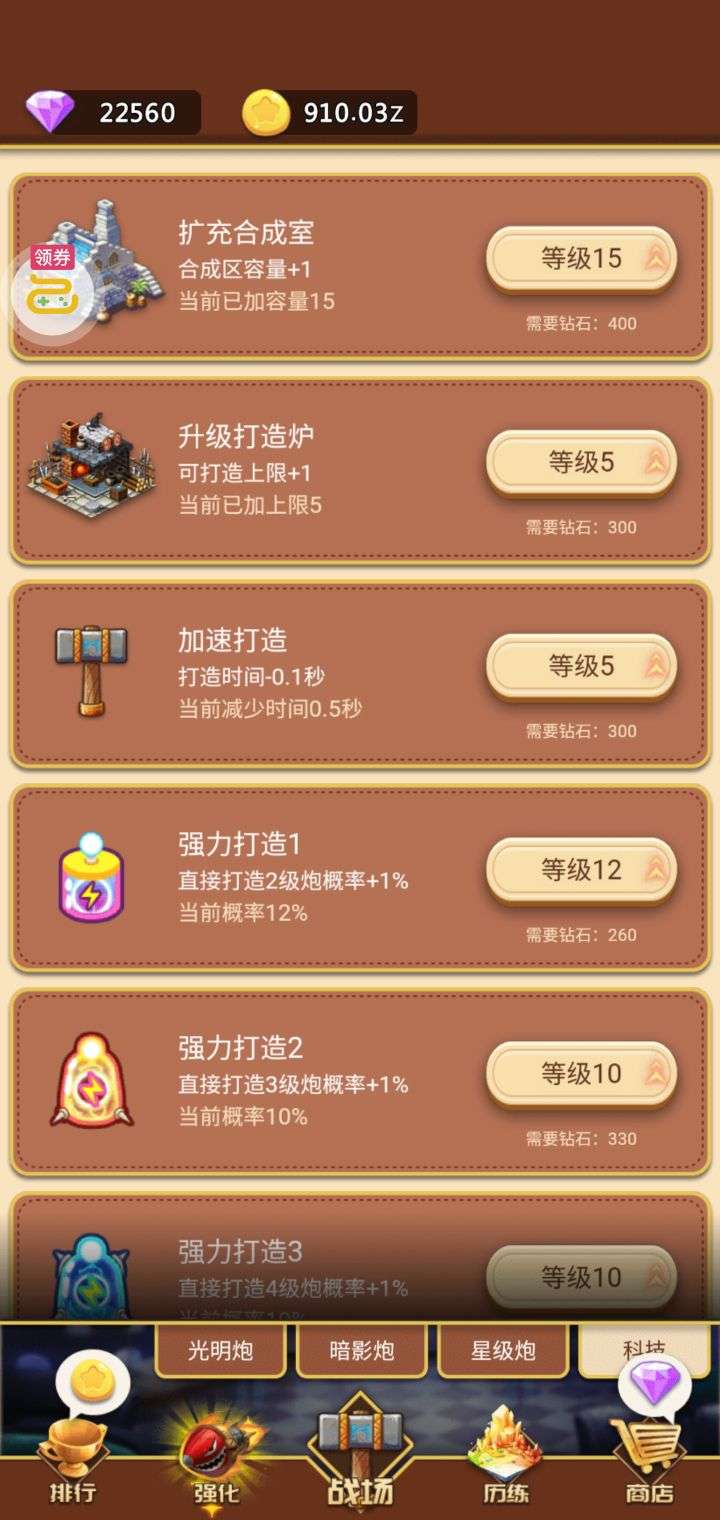Open the 历练 training section

504,1460
